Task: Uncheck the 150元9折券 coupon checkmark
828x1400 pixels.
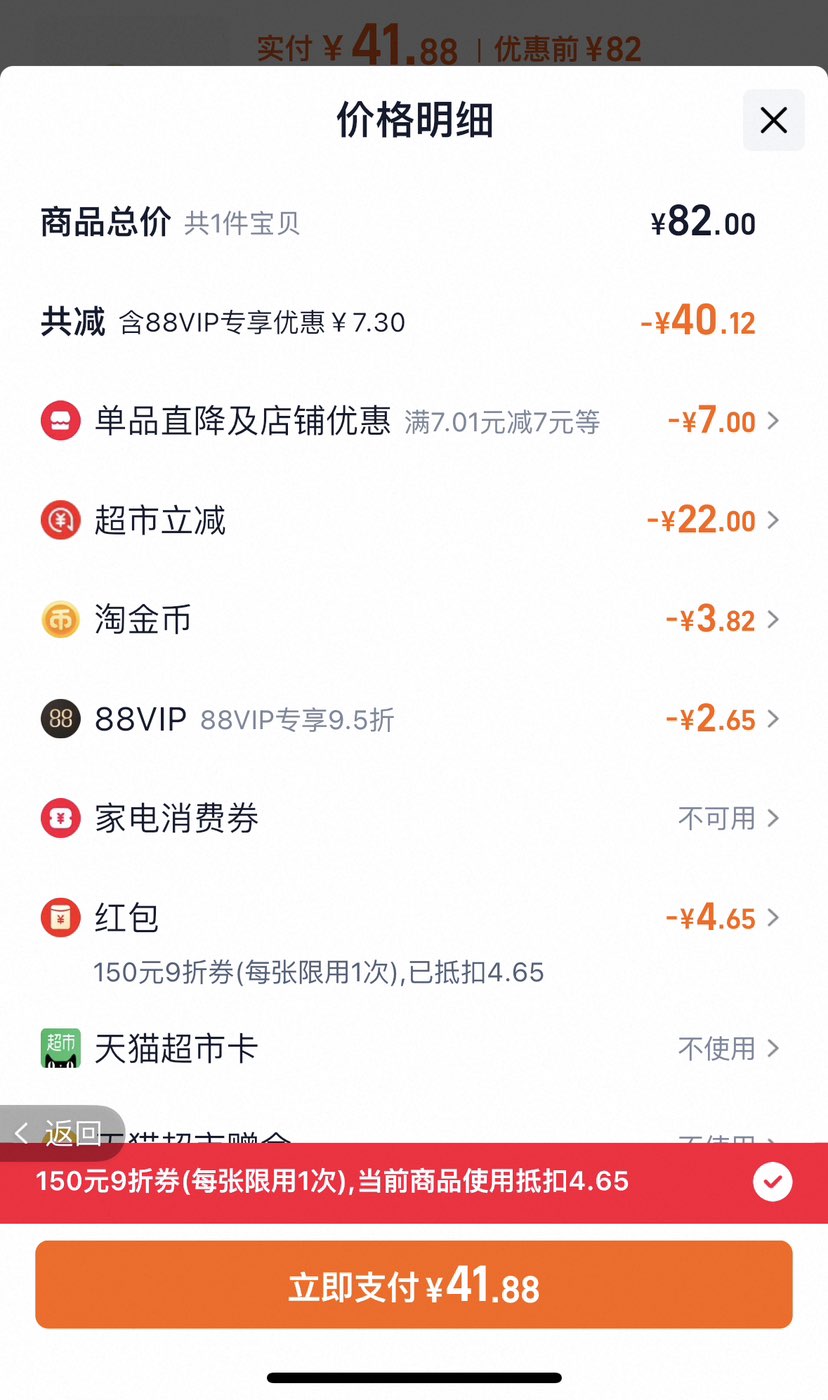Action: [772, 1182]
